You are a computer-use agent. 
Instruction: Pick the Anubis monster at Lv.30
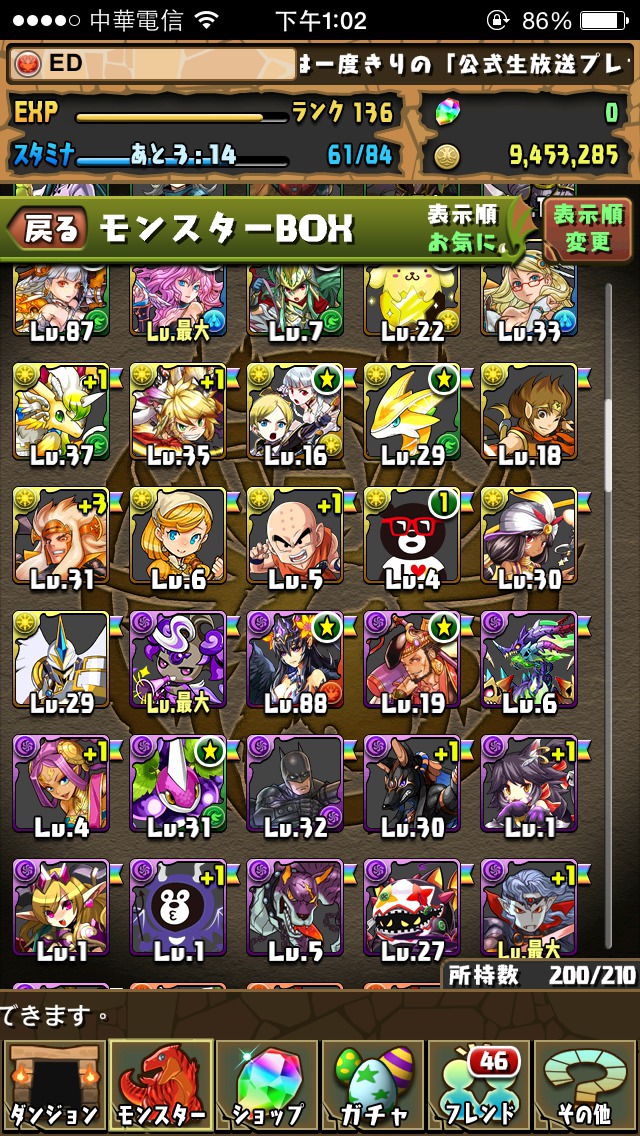click(412, 784)
